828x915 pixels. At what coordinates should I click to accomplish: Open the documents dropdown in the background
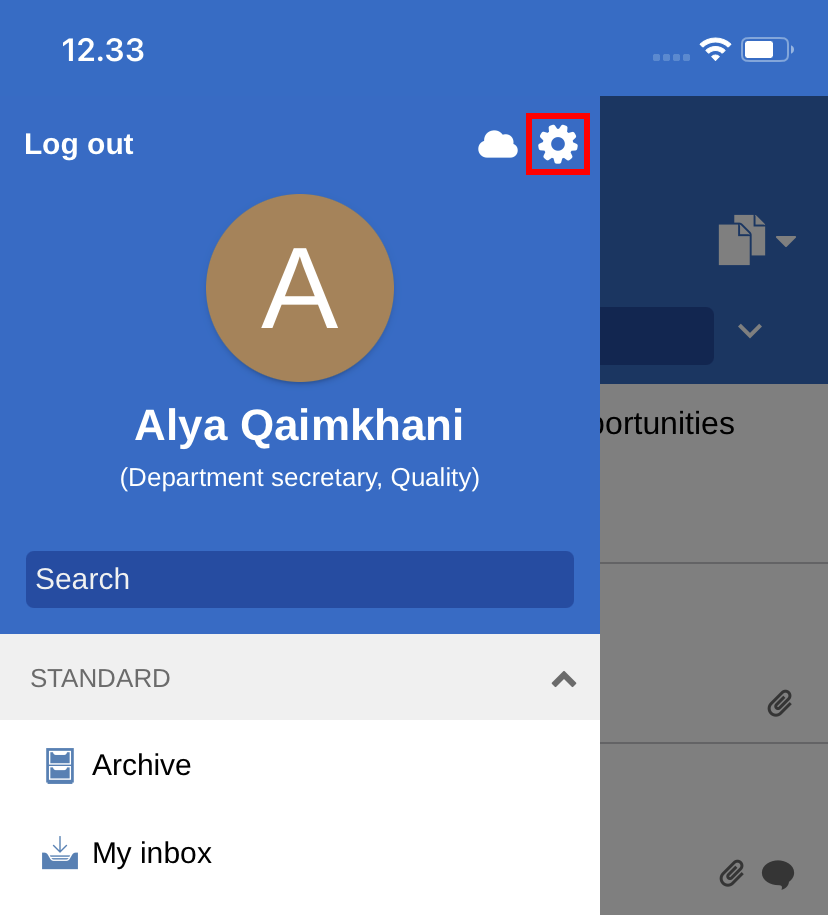[756, 240]
